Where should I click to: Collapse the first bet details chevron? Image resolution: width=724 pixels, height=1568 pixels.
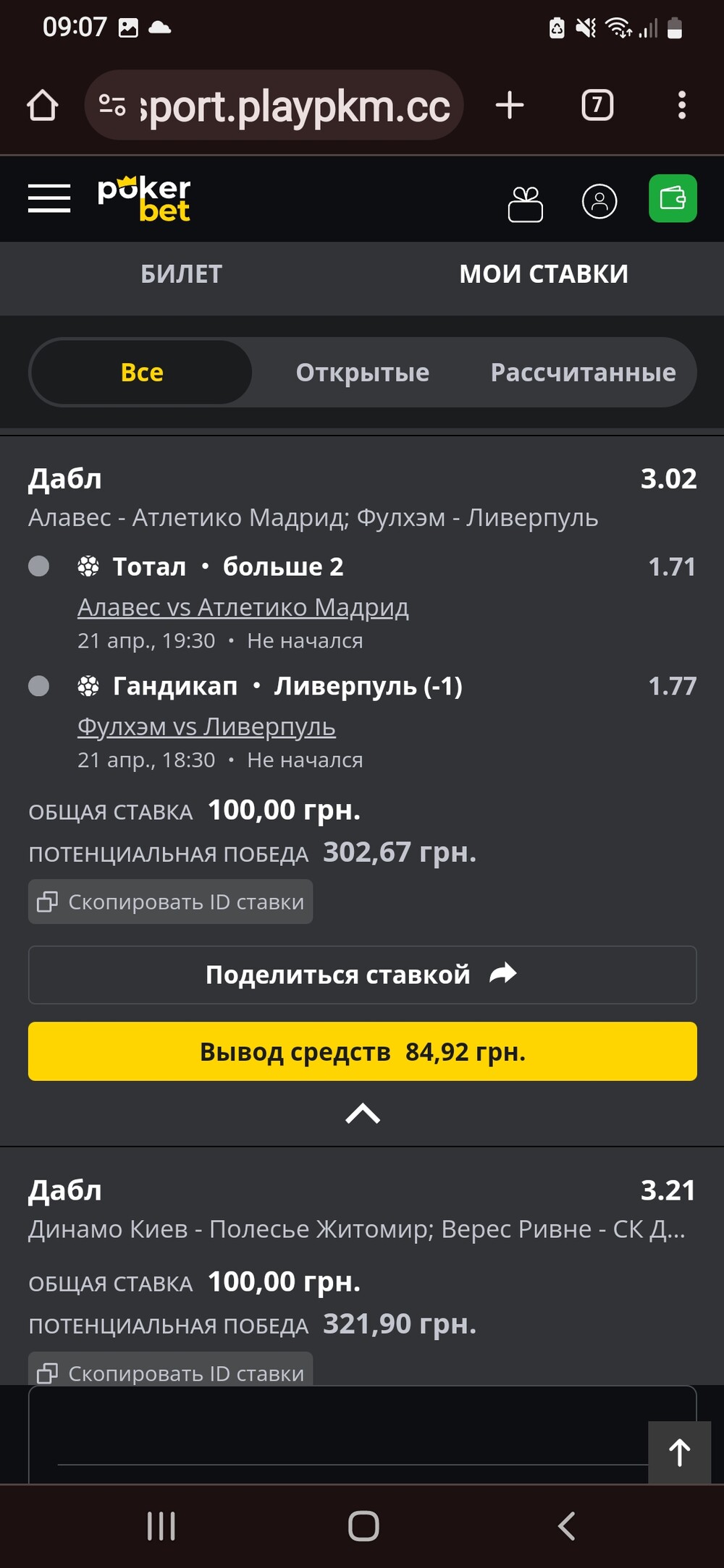click(x=363, y=1113)
